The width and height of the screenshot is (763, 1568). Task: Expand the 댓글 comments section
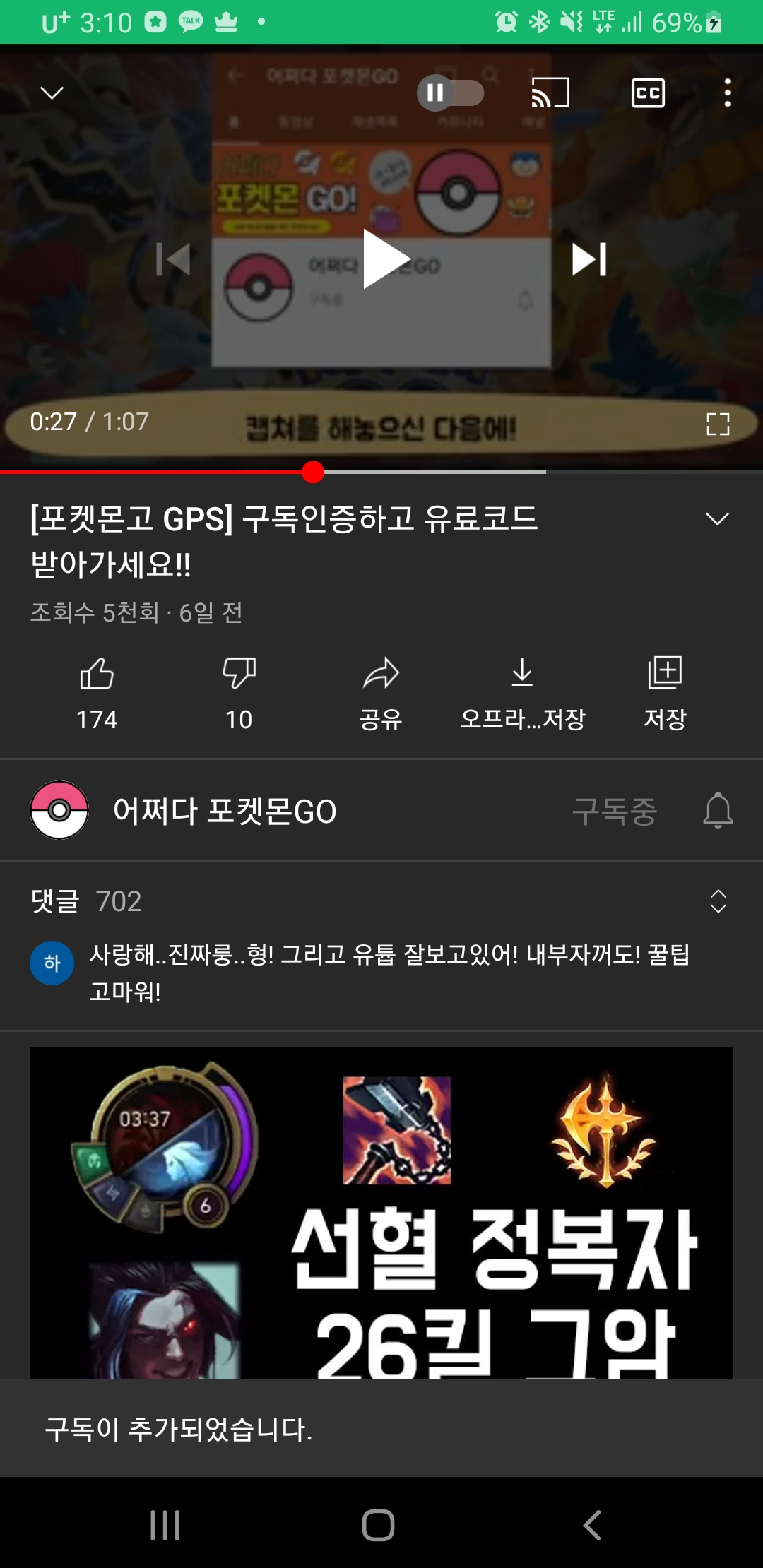tap(718, 901)
